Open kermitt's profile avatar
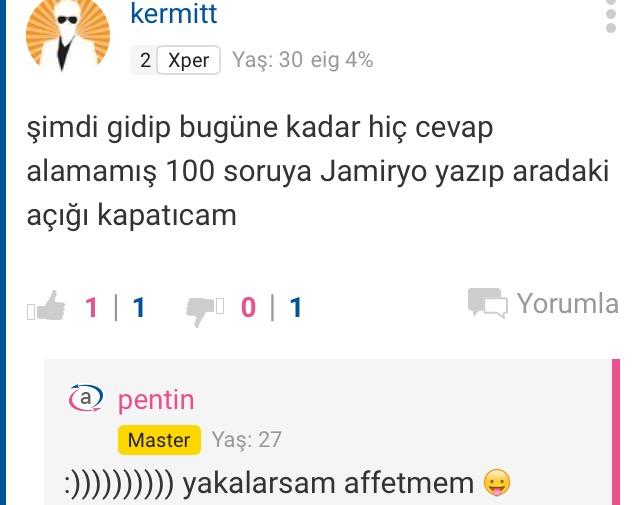 click(x=67, y=35)
